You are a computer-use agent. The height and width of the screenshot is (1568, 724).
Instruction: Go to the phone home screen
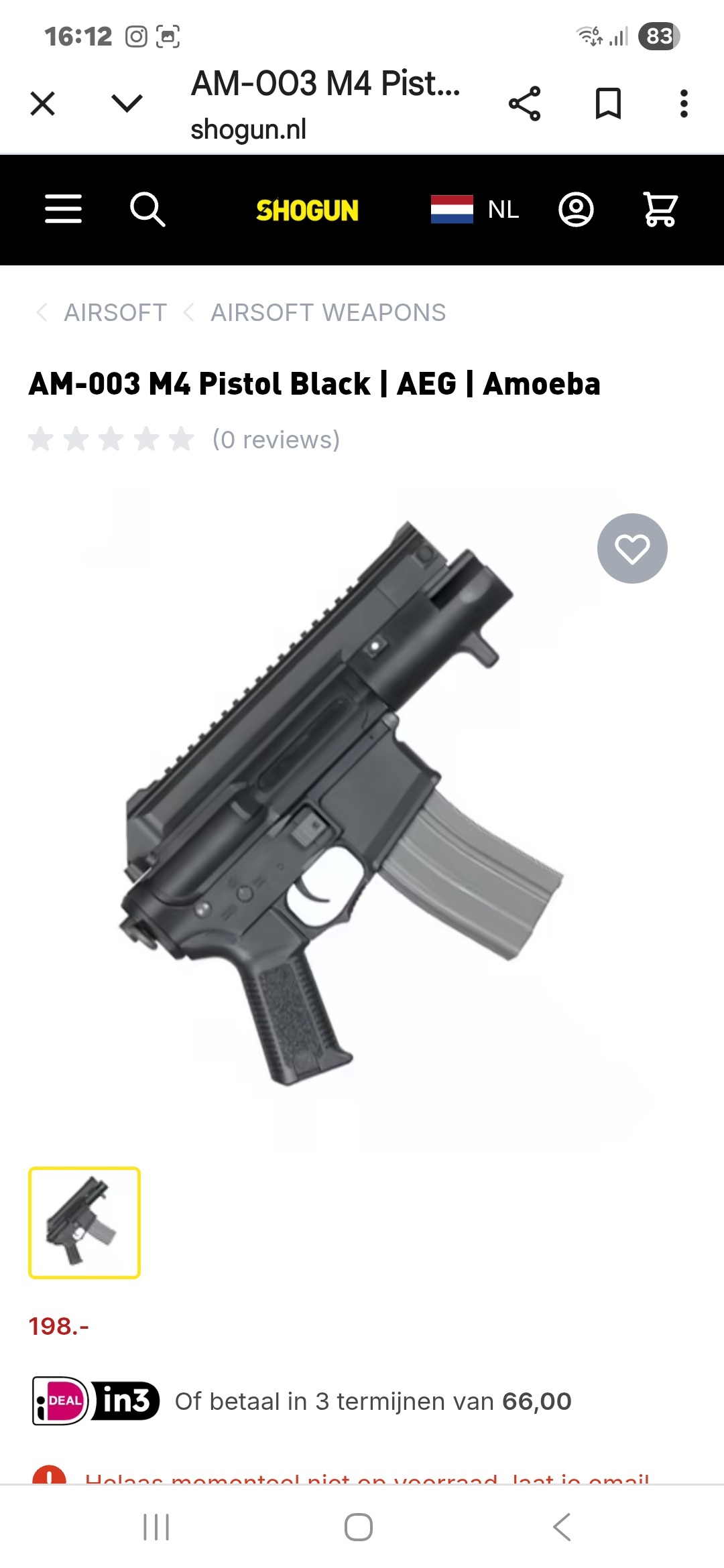359,1527
